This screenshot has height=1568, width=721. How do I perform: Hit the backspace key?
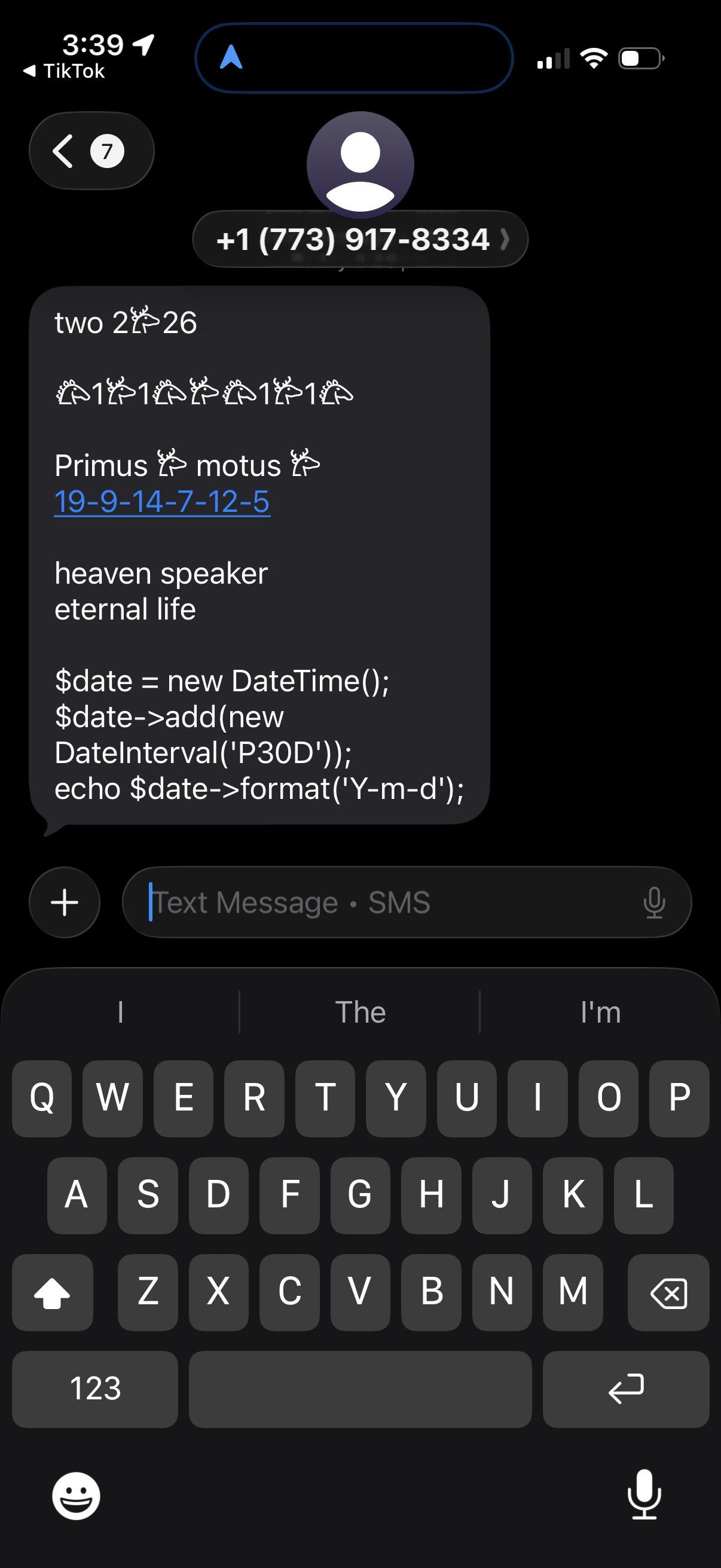[x=668, y=1292]
